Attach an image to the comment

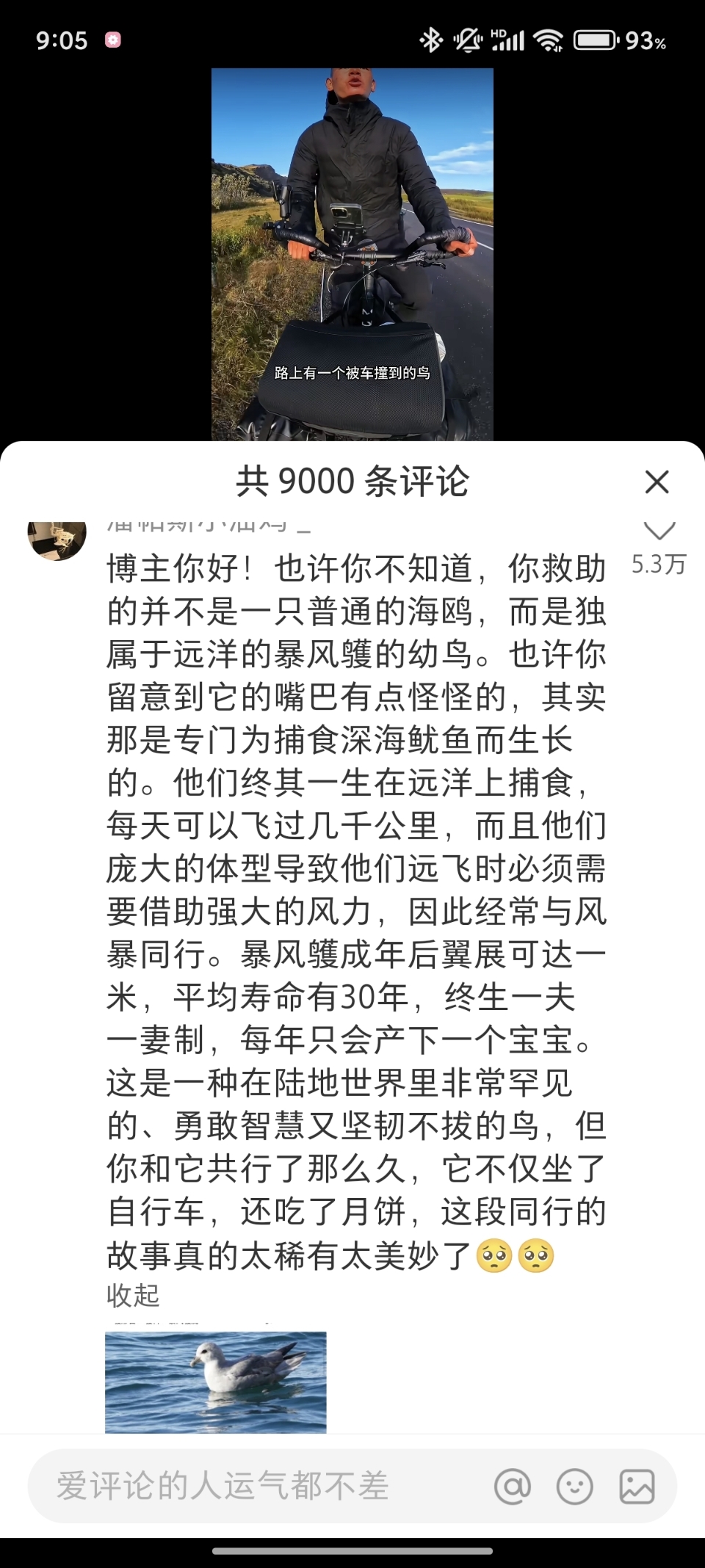click(637, 1487)
